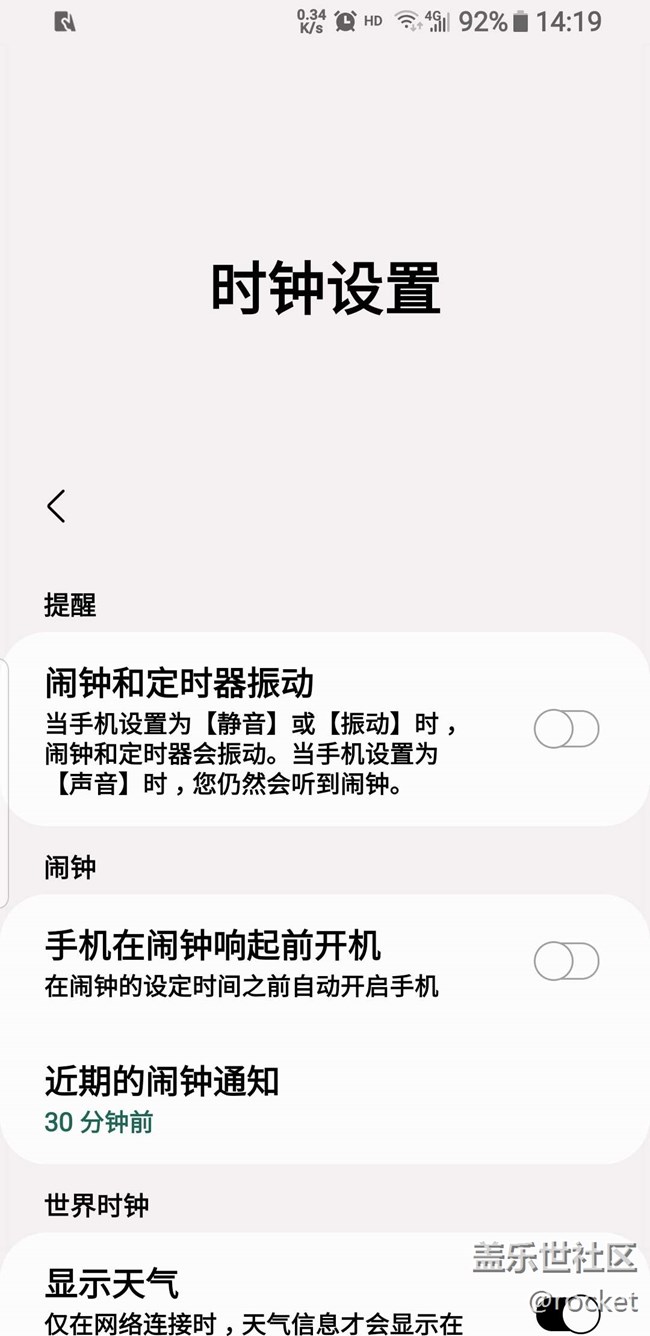Go back using the arrow icon
Image resolution: width=650 pixels, height=1336 pixels.
(56, 506)
